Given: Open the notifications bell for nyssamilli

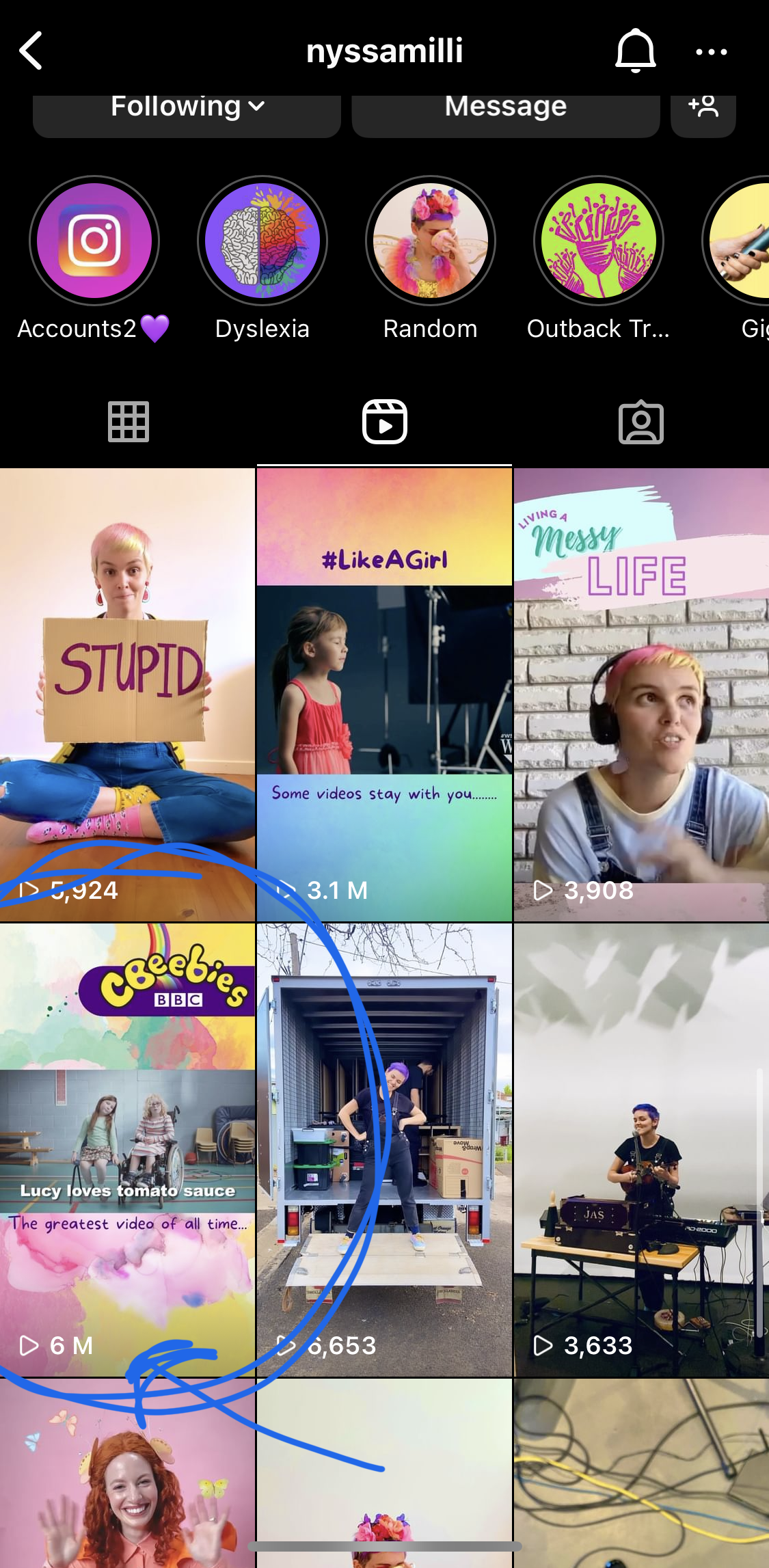Looking at the screenshot, I should click(x=635, y=51).
